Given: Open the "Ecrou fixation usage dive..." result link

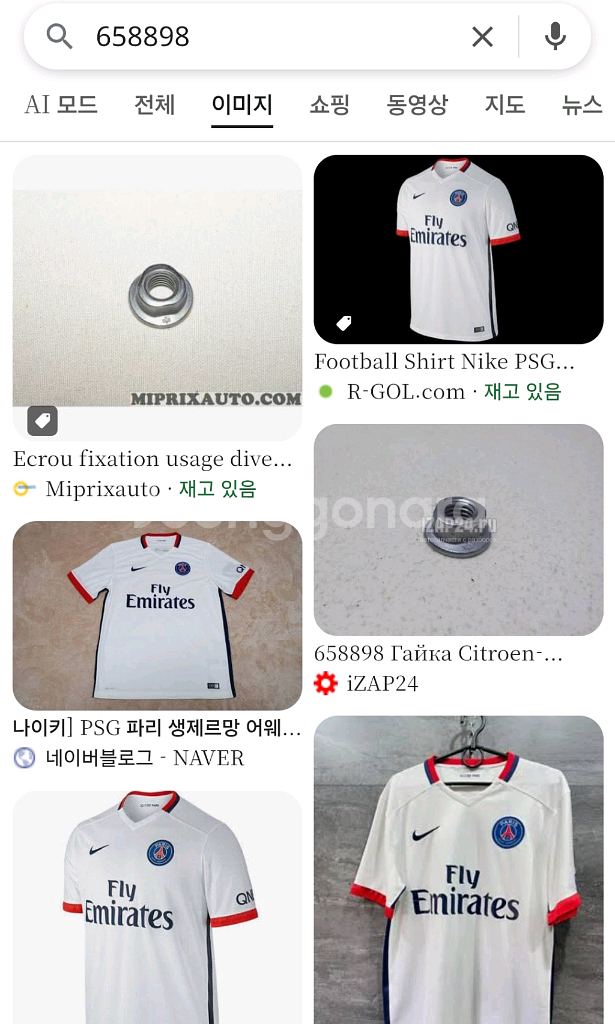Looking at the screenshot, I should [x=152, y=459].
